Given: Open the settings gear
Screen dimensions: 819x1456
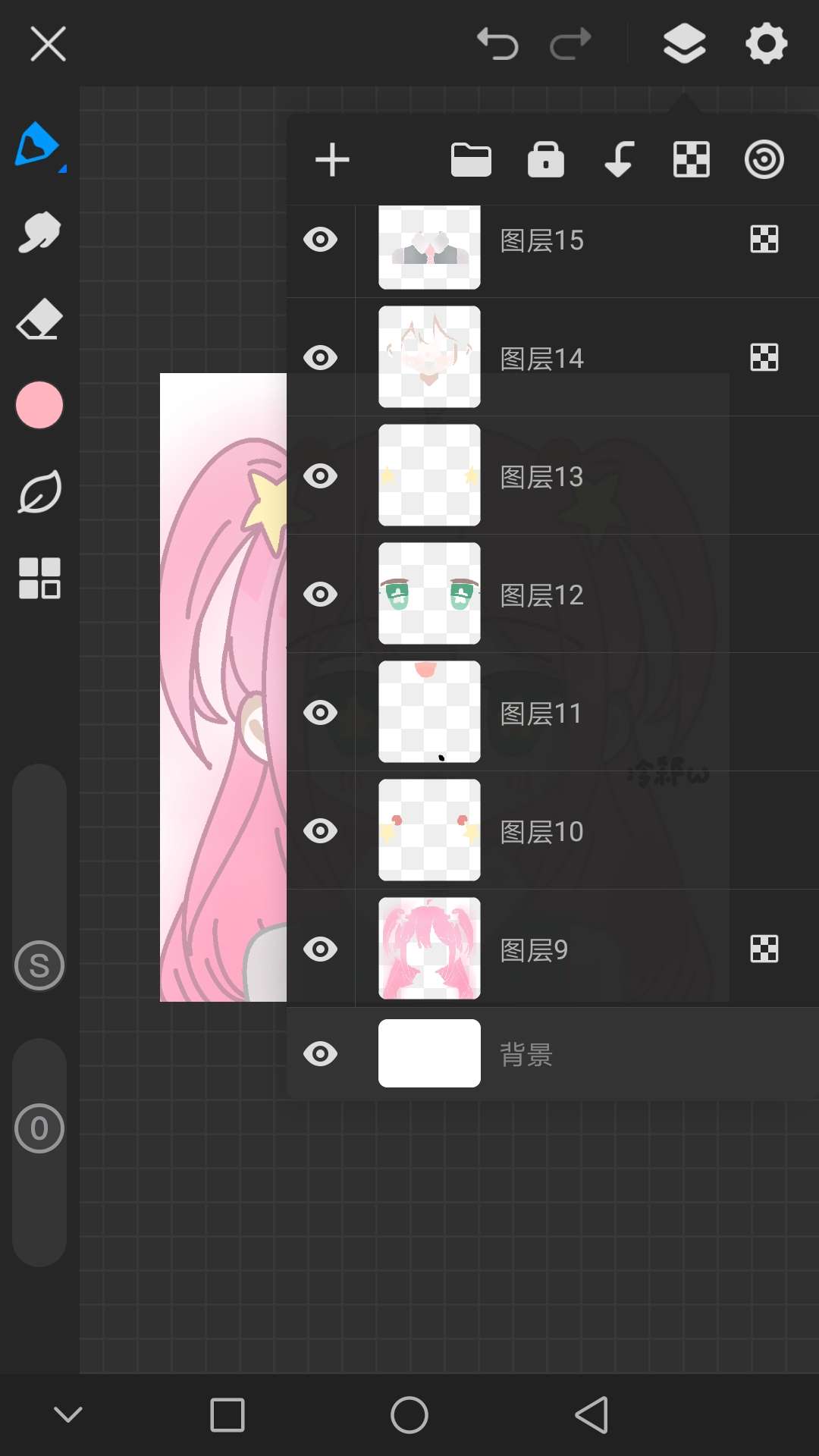Looking at the screenshot, I should 766,43.
